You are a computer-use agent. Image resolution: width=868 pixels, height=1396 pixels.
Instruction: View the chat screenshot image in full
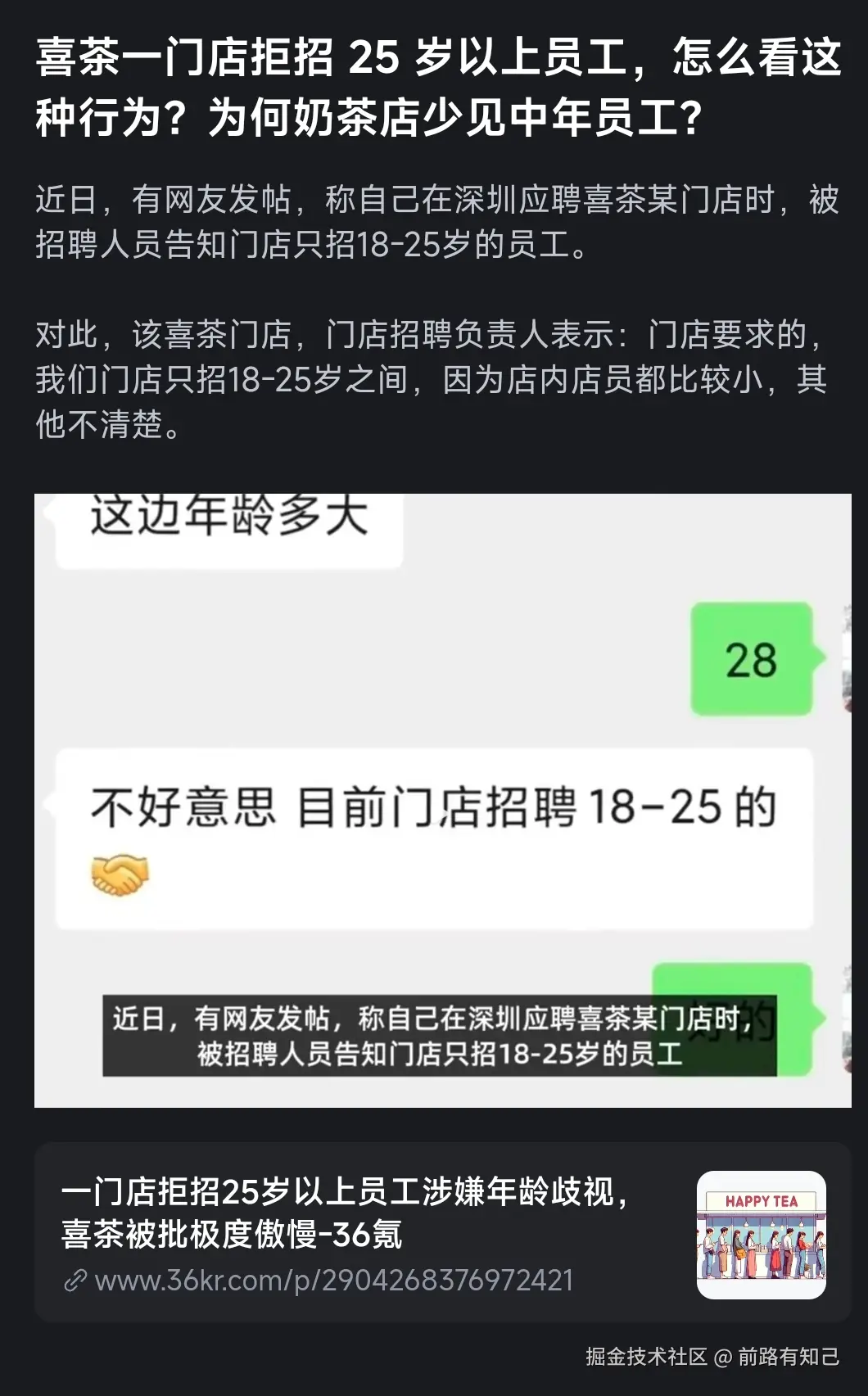[x=442, y=800]
